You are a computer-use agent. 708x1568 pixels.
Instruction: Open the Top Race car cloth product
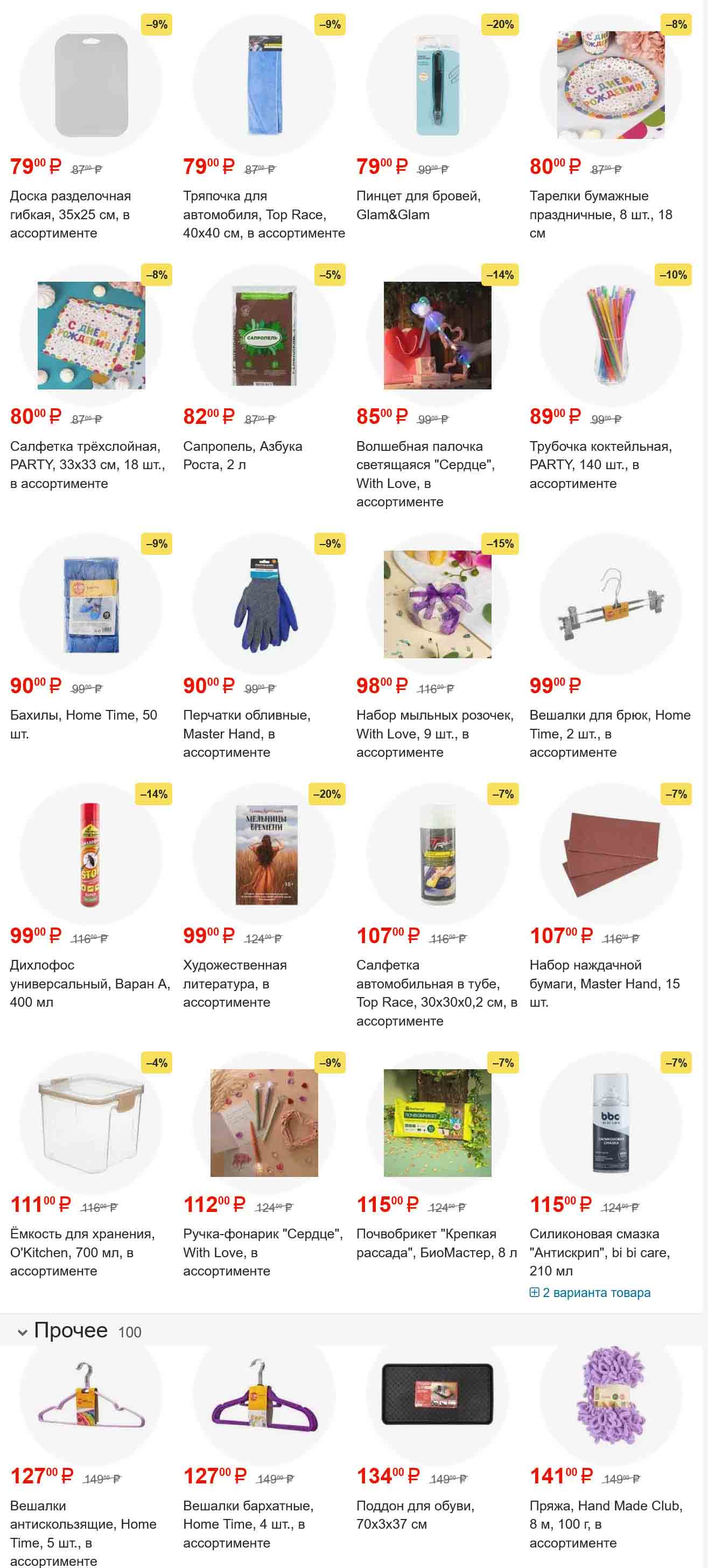264,85
